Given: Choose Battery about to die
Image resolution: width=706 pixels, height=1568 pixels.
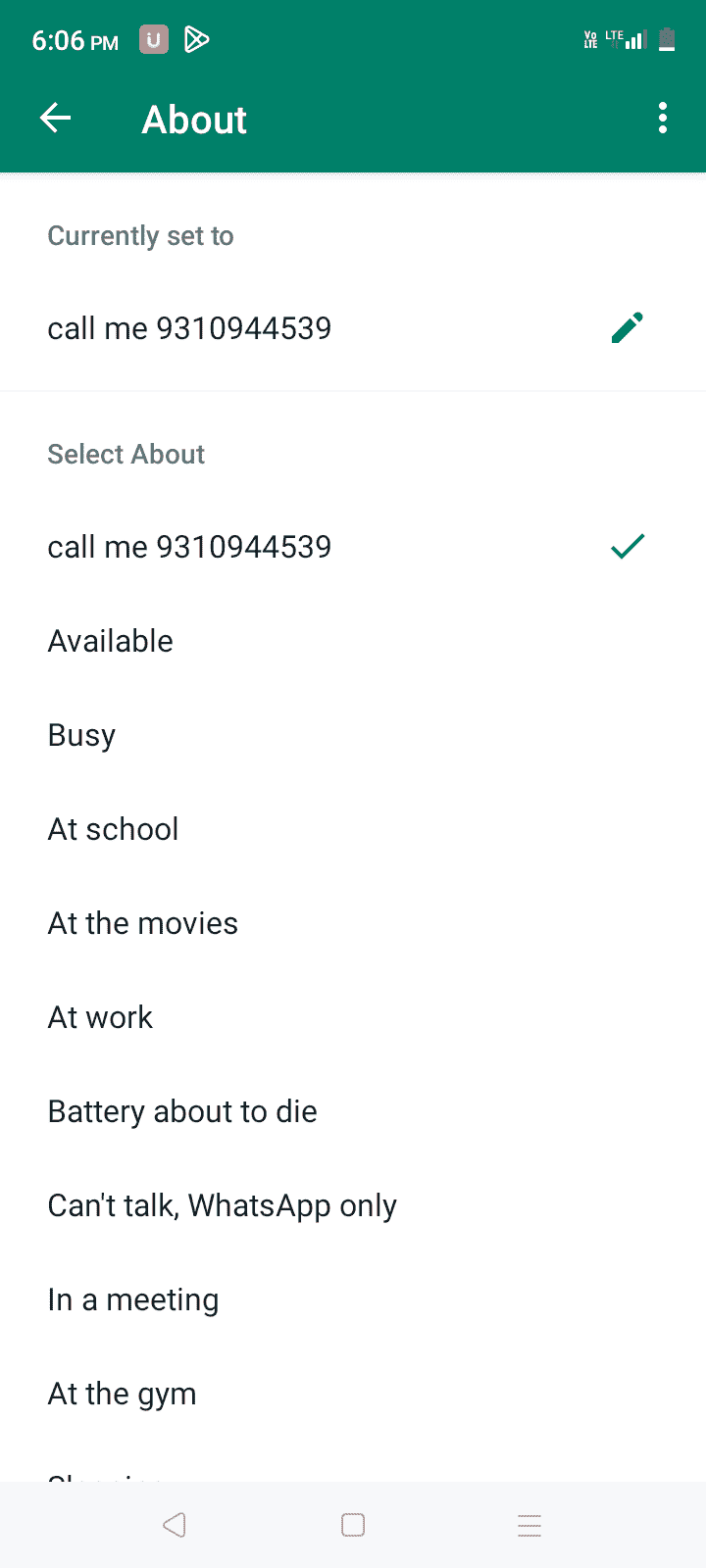Looking at the screenshot, I should (x=182, y=1111).
